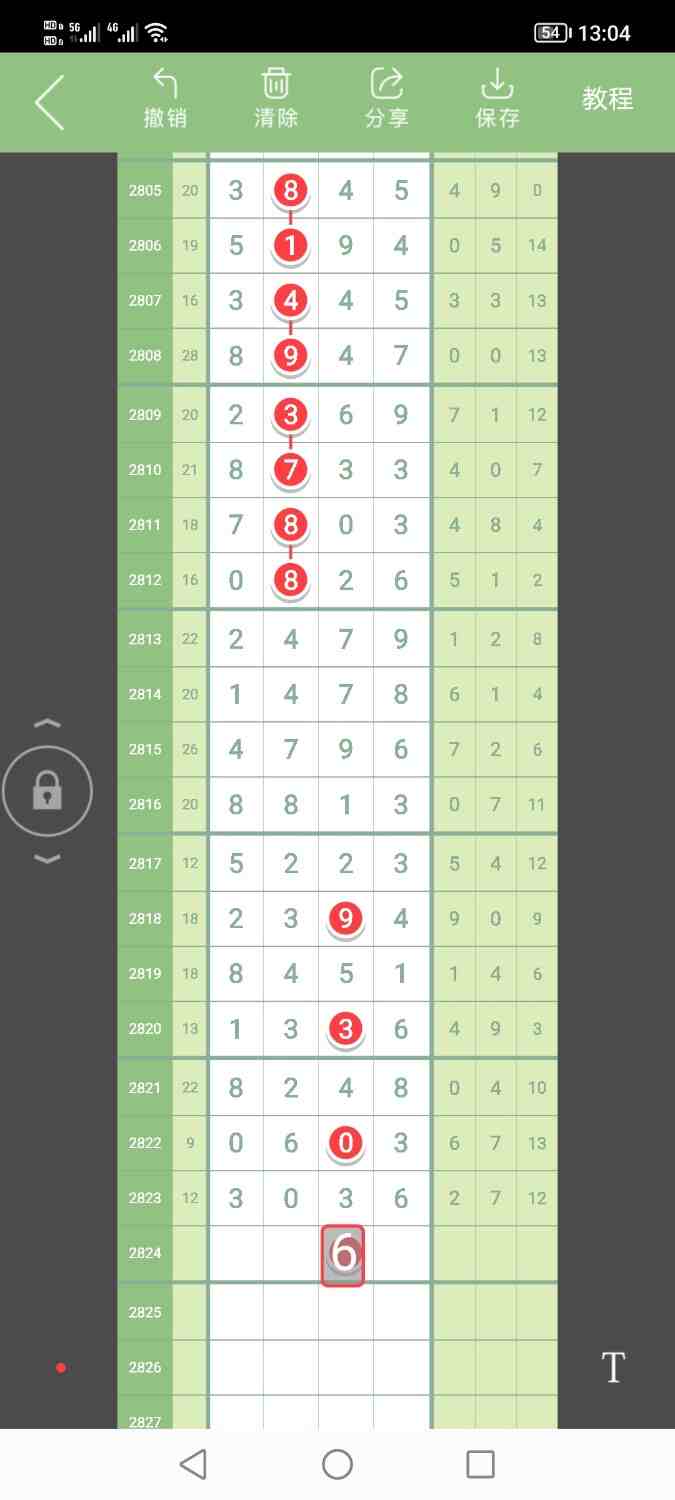Tap the red dot color indicator

(x=61, y=1368)
